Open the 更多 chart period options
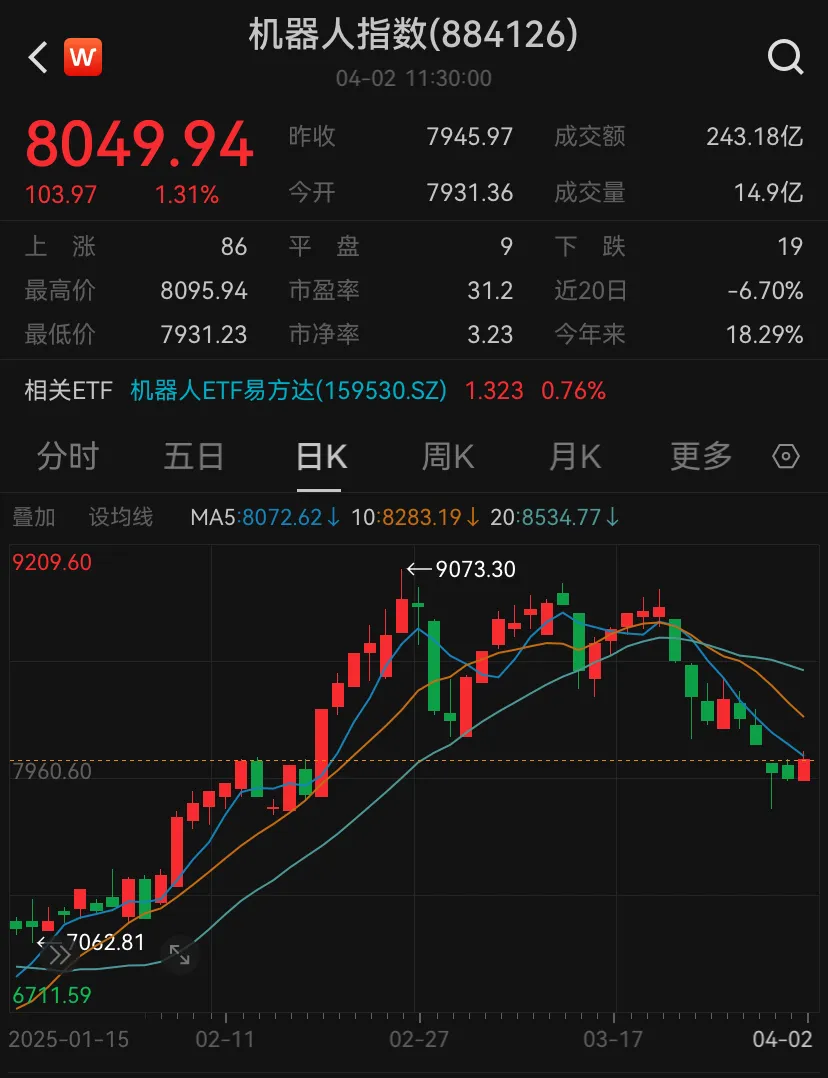828x1078 pixels. click(x=701, y=457)
